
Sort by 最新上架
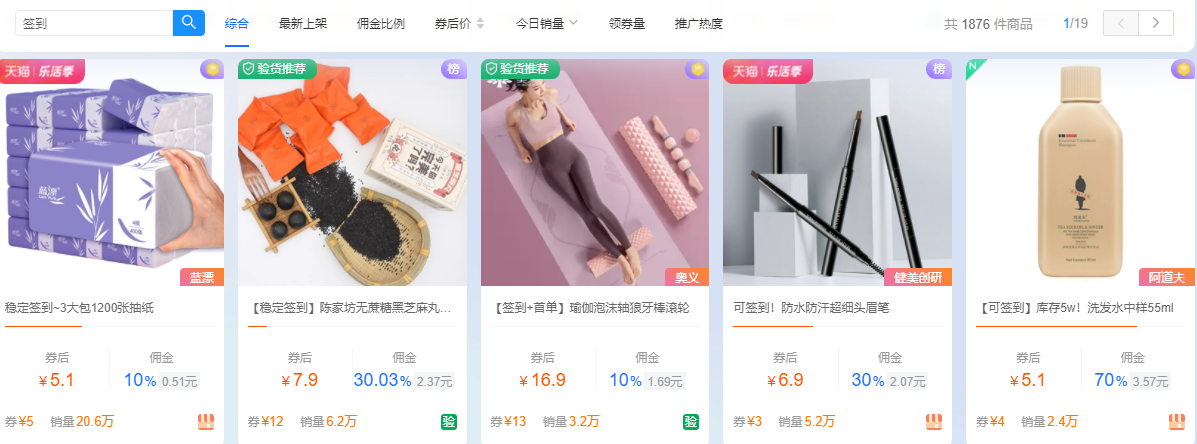point(302,23)
